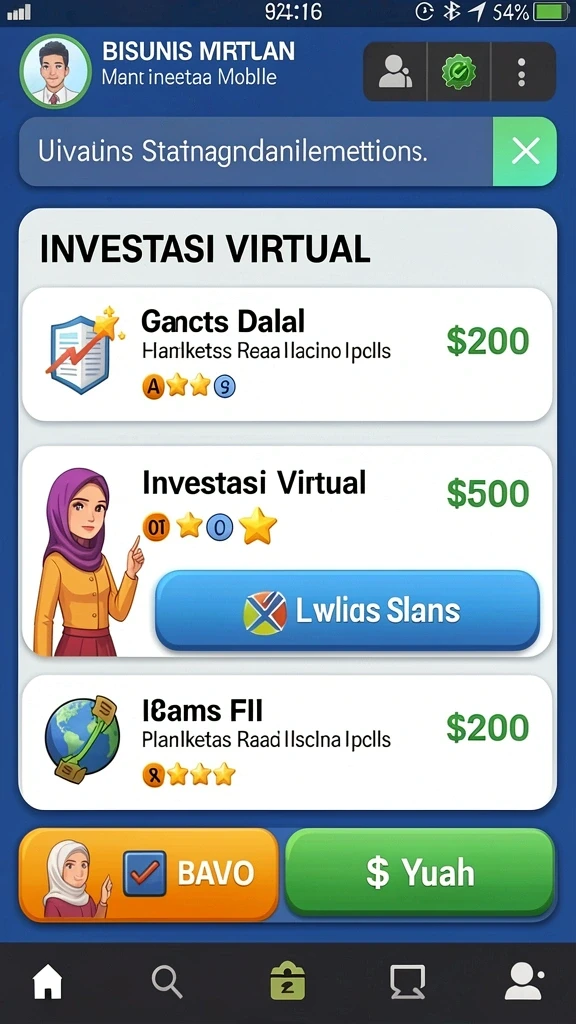This screenshot has height=1024, width=576.
Task: Open the three-dot overflow menu
Action: (521, 72)
